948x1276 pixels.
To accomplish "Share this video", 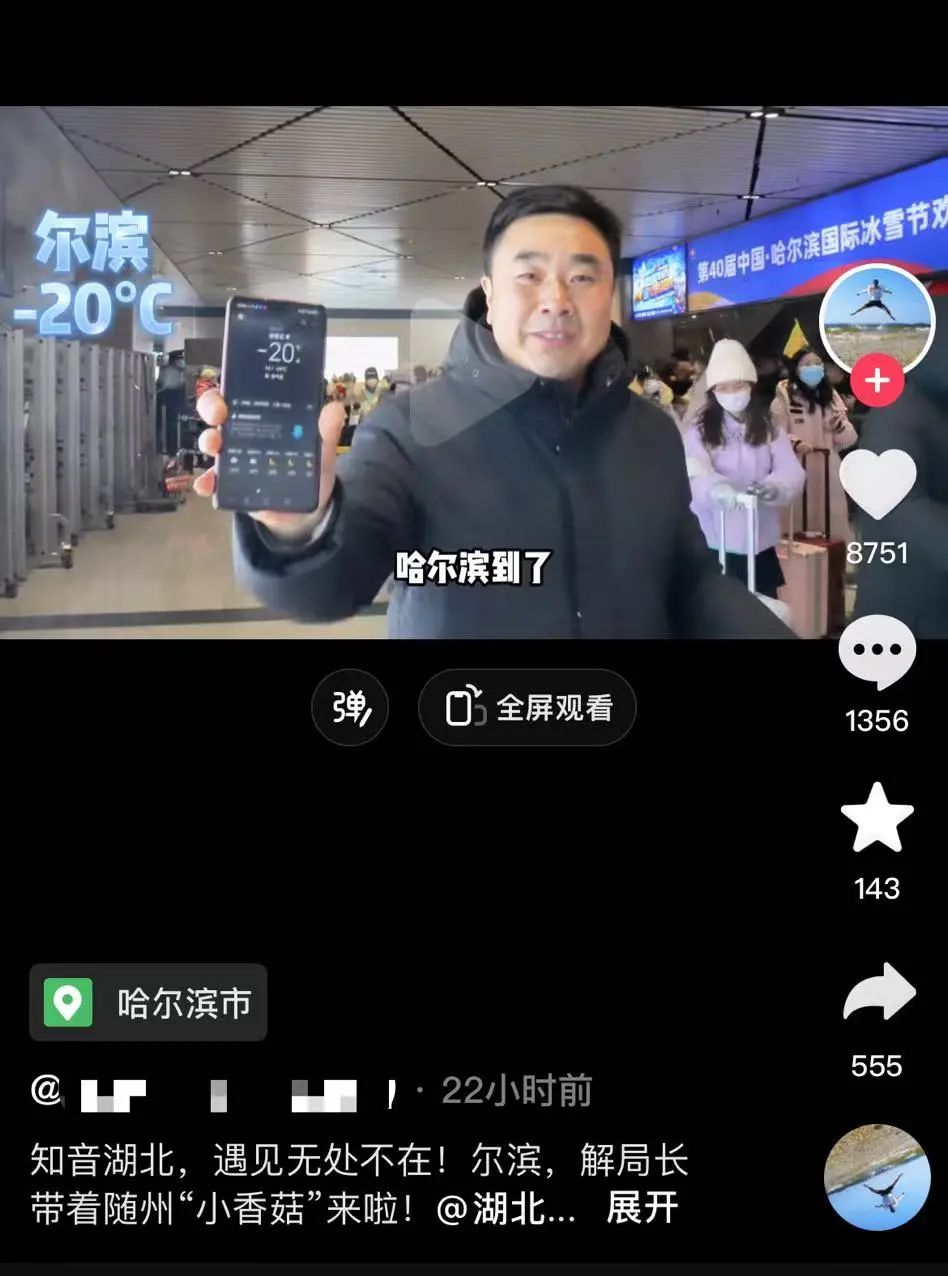I will pyautogui.click(x=877, y=995).
